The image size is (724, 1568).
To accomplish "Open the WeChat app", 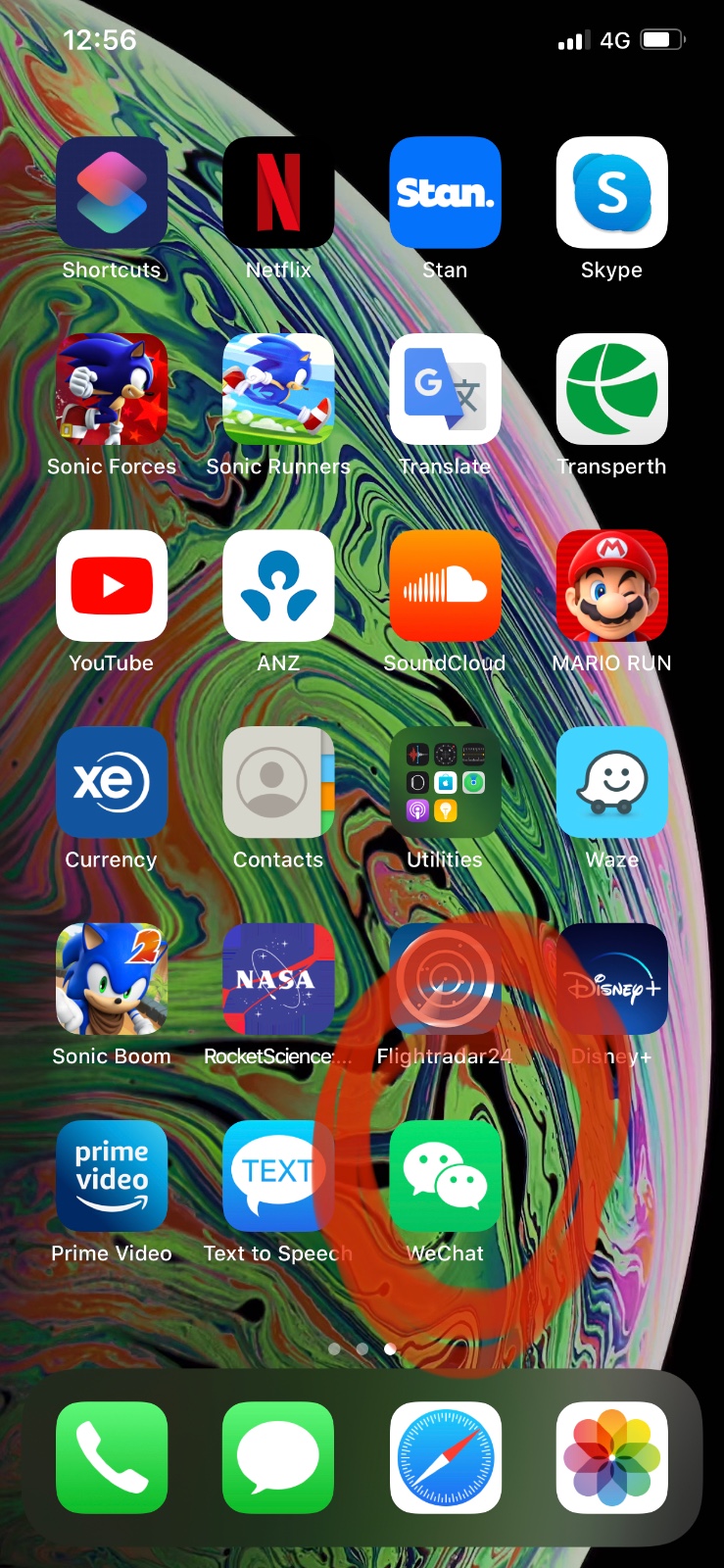I will click(x=445, y=1175).
